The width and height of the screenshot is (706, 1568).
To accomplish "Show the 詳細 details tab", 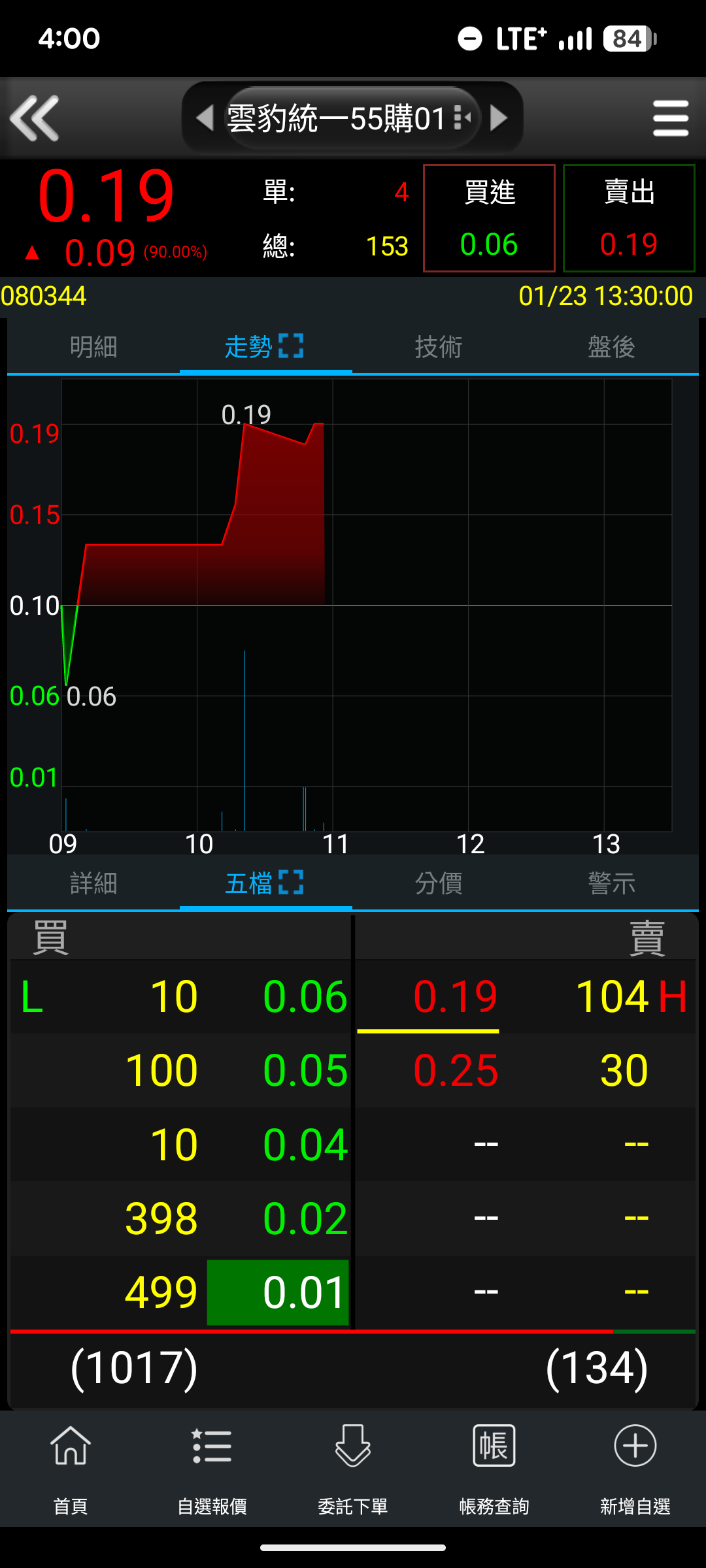I will point(93,883).
